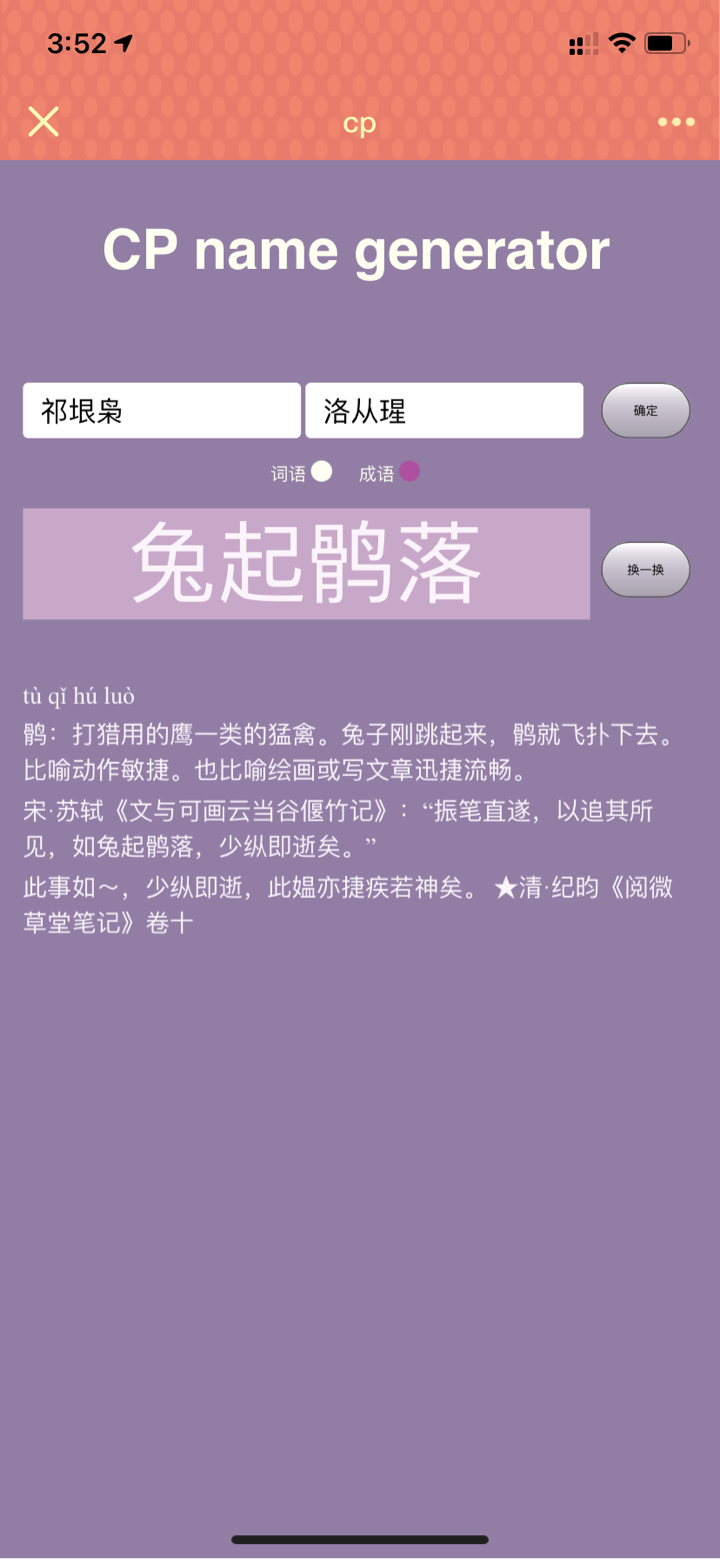
Task: Tap 换一换 to get another result
Action: pyautogui.click(x=645, y=569)
